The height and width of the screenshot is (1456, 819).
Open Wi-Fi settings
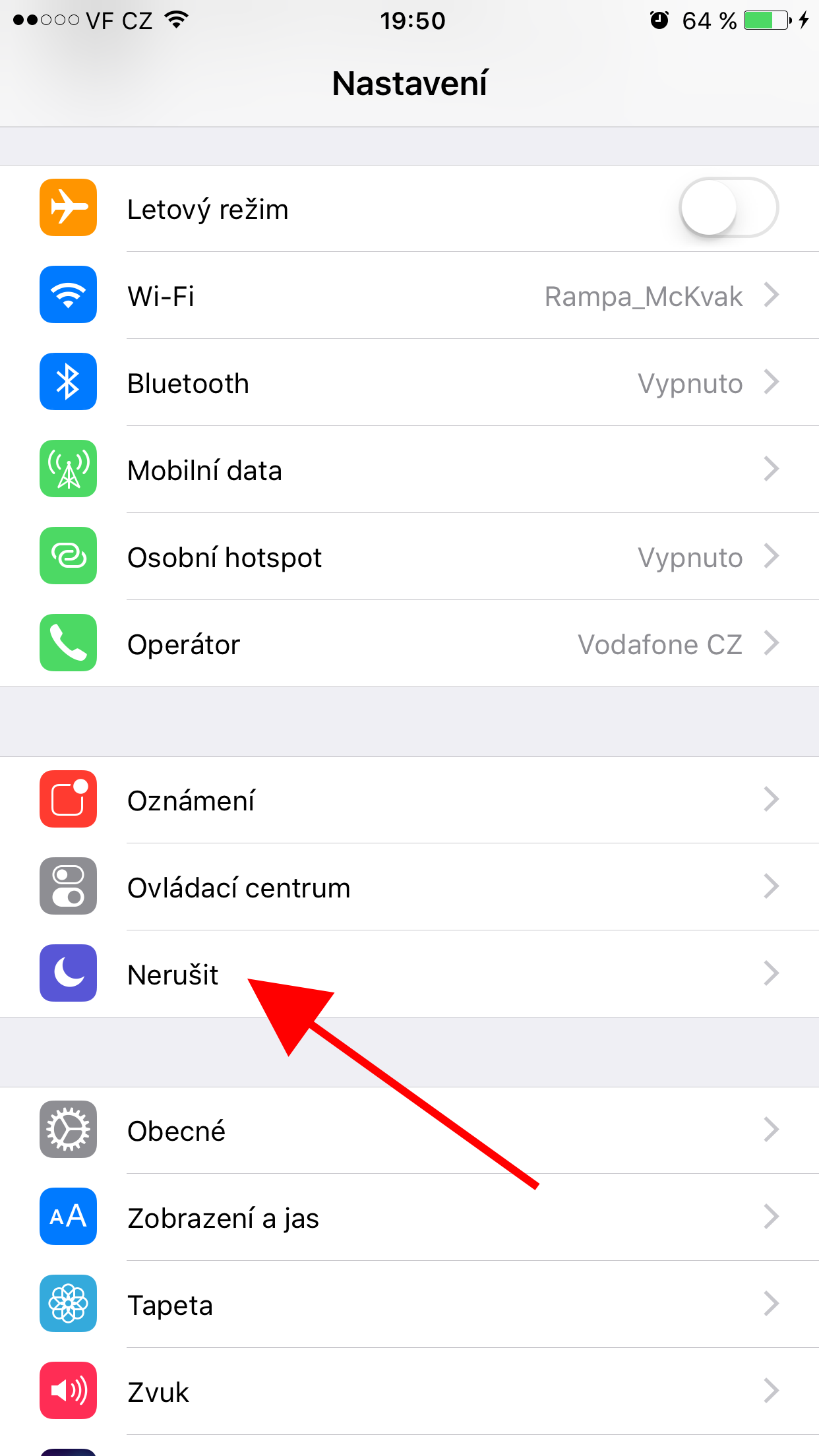pyautogui.click(x=409, y=296)
